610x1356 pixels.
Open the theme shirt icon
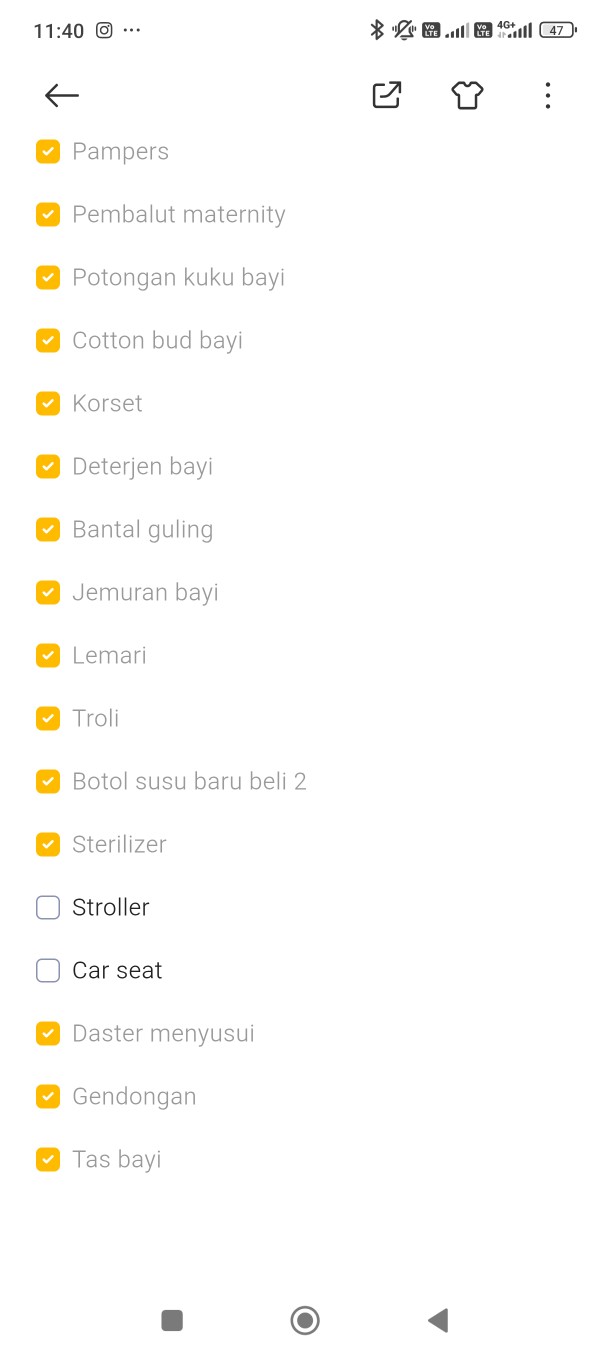(x=467, y=95)
